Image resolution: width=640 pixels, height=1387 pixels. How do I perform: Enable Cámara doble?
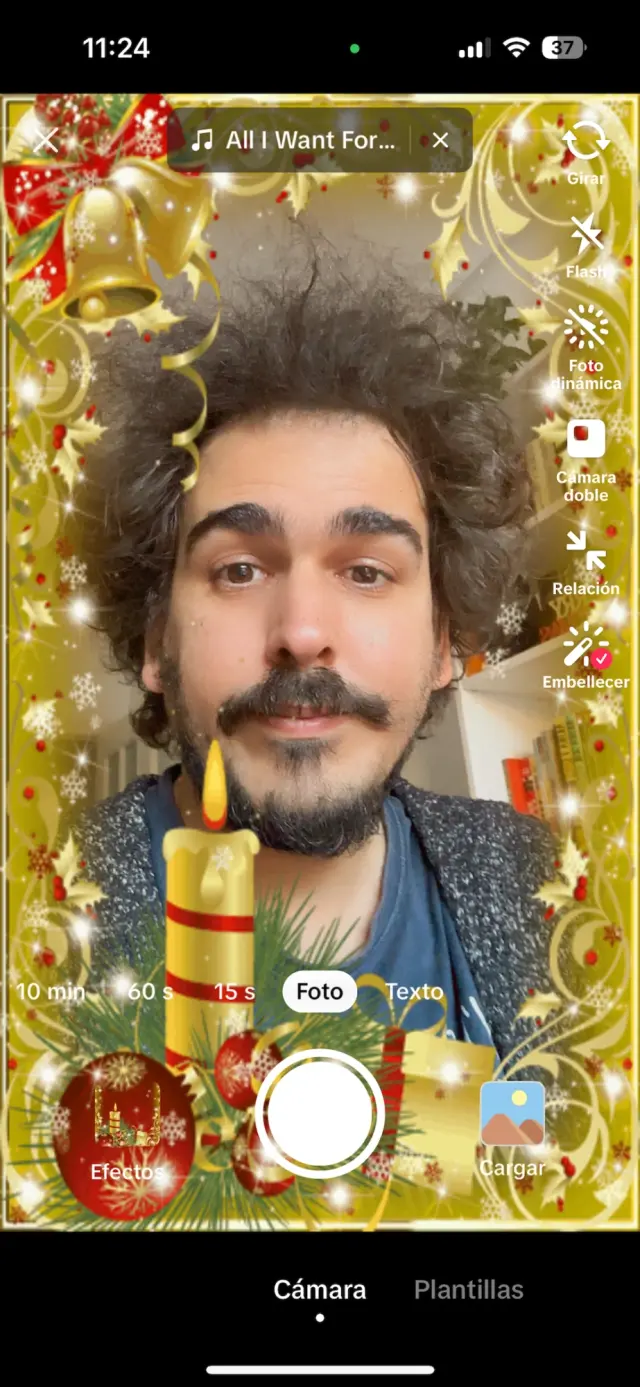586,455
